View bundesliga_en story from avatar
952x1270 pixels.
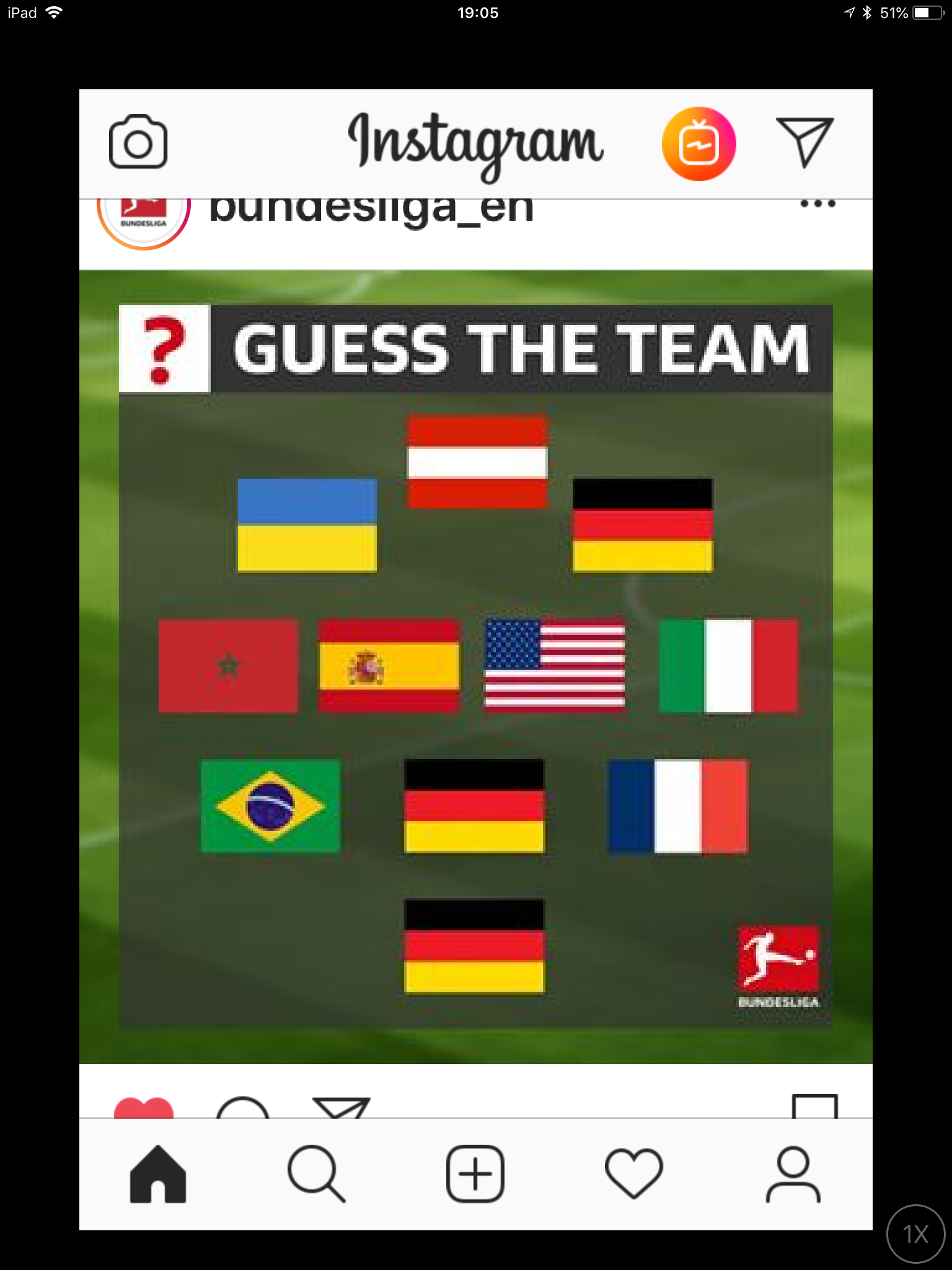[x=144, y=215]
